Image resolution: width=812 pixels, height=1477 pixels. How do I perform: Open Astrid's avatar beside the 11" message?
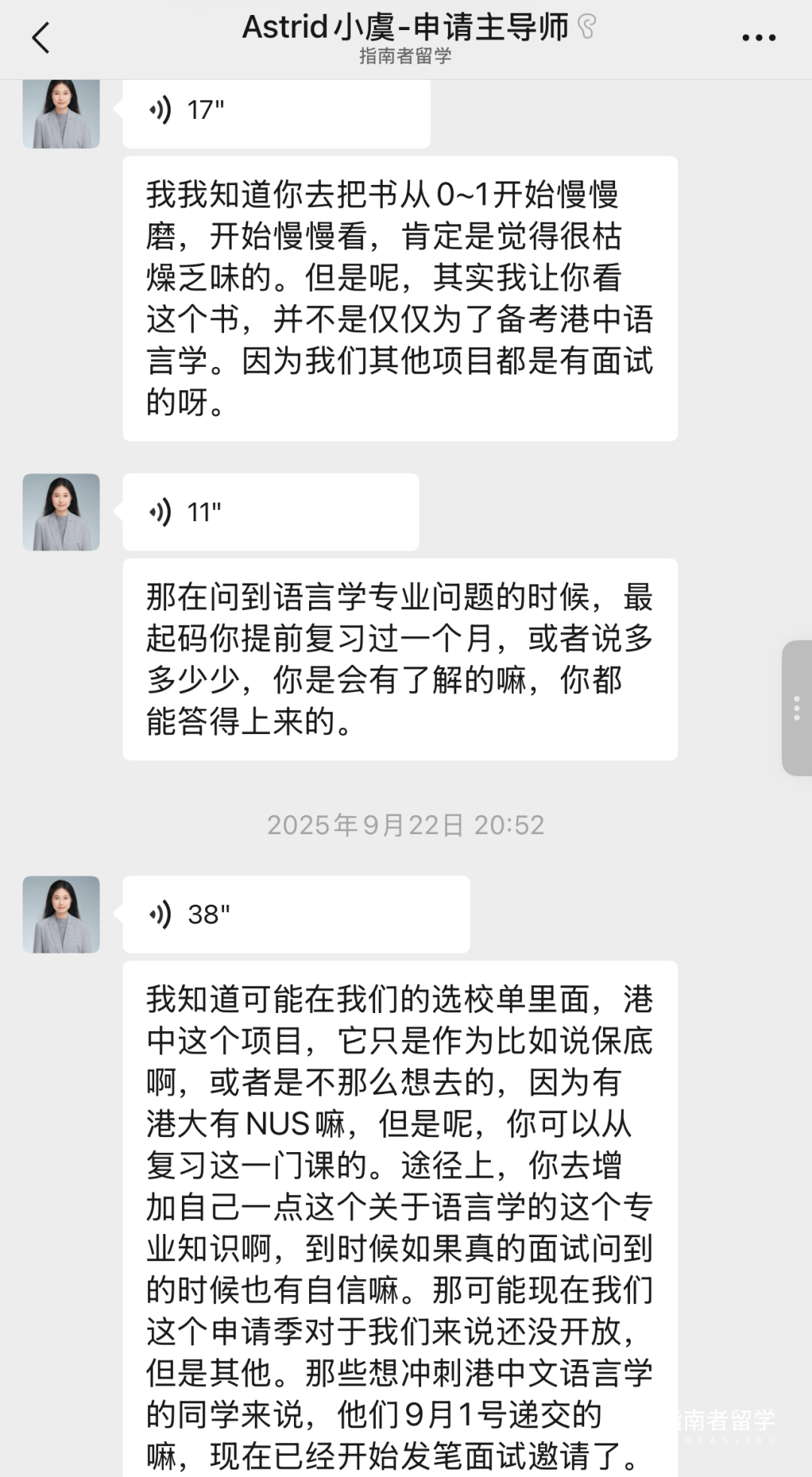pos(62,512)
